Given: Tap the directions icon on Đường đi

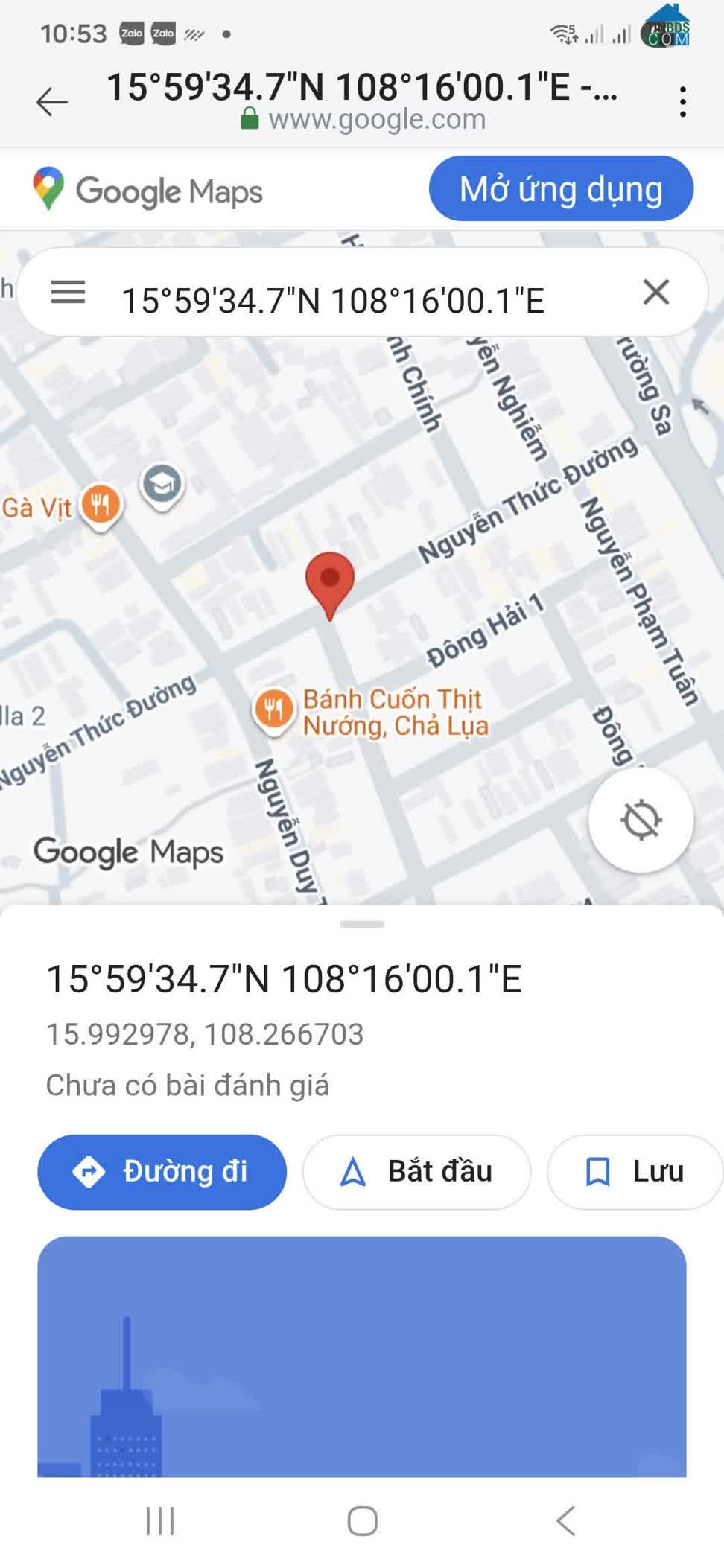Looking at the screenshot, I should [x=88, y=1171].
